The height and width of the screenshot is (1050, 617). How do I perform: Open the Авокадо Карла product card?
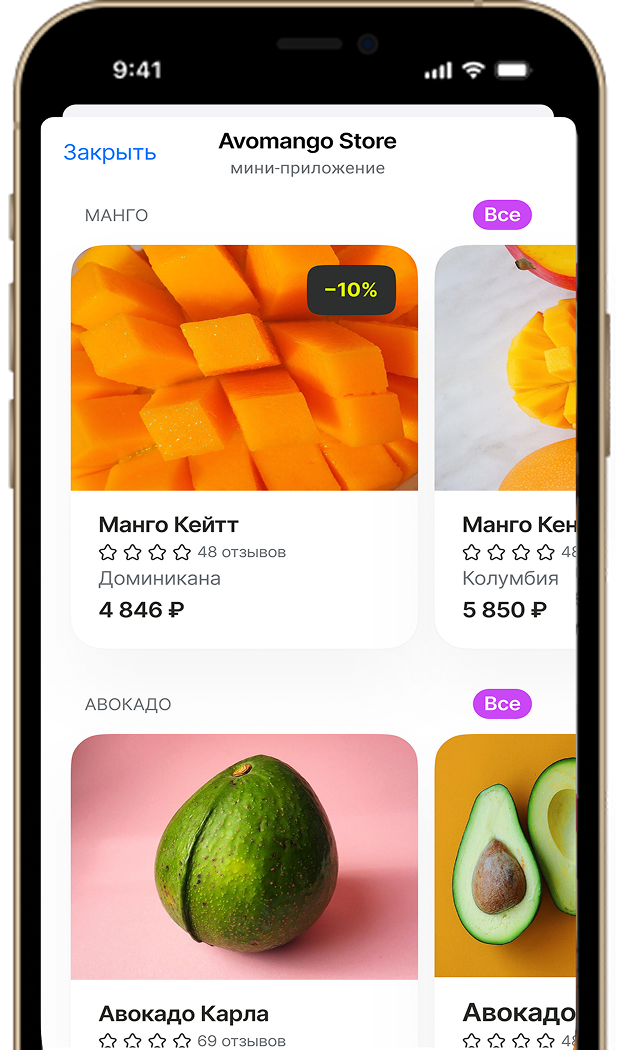(x=244, y=880)
